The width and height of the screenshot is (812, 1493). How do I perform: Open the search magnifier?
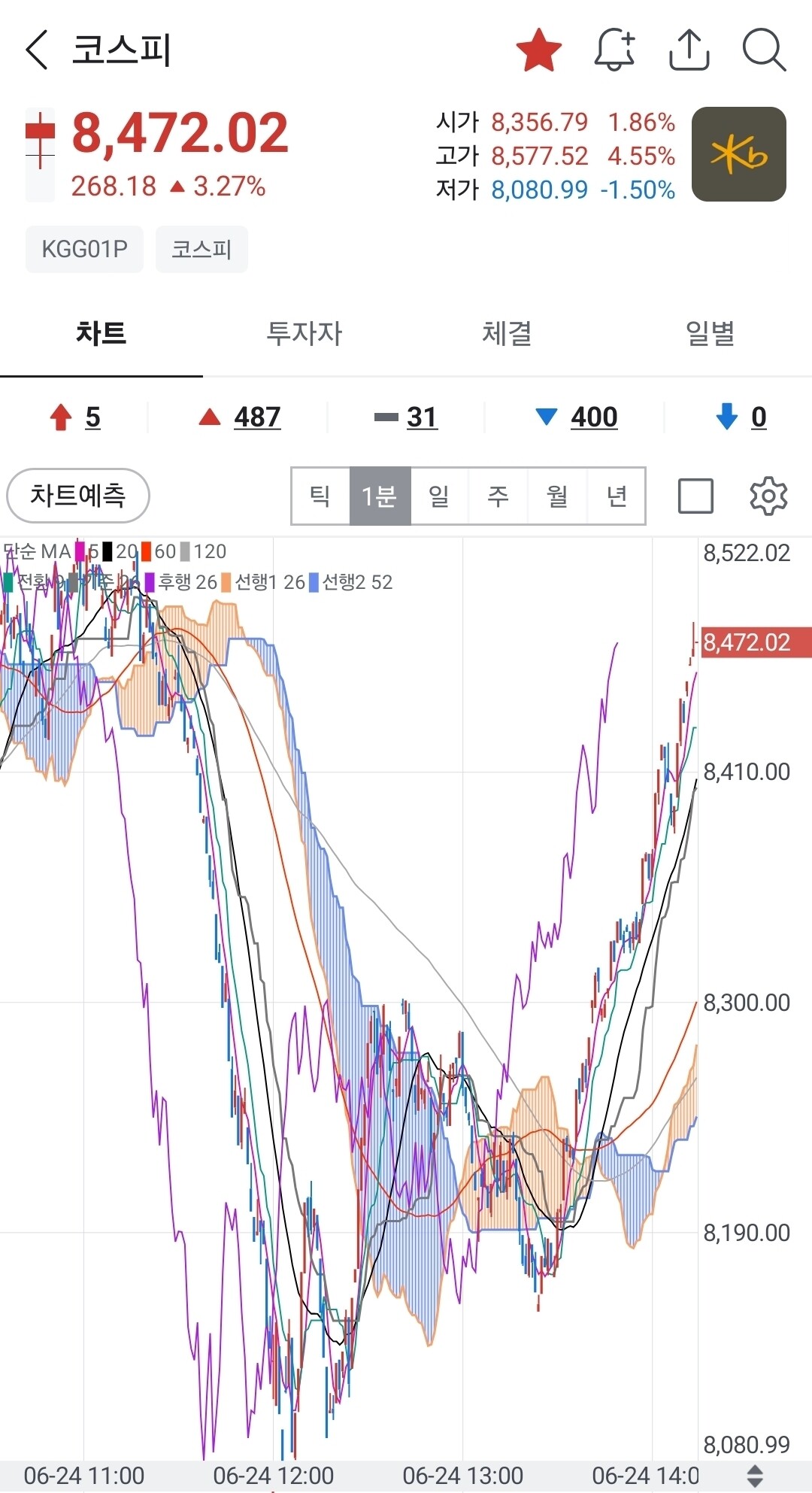click(x=764, y=50)
